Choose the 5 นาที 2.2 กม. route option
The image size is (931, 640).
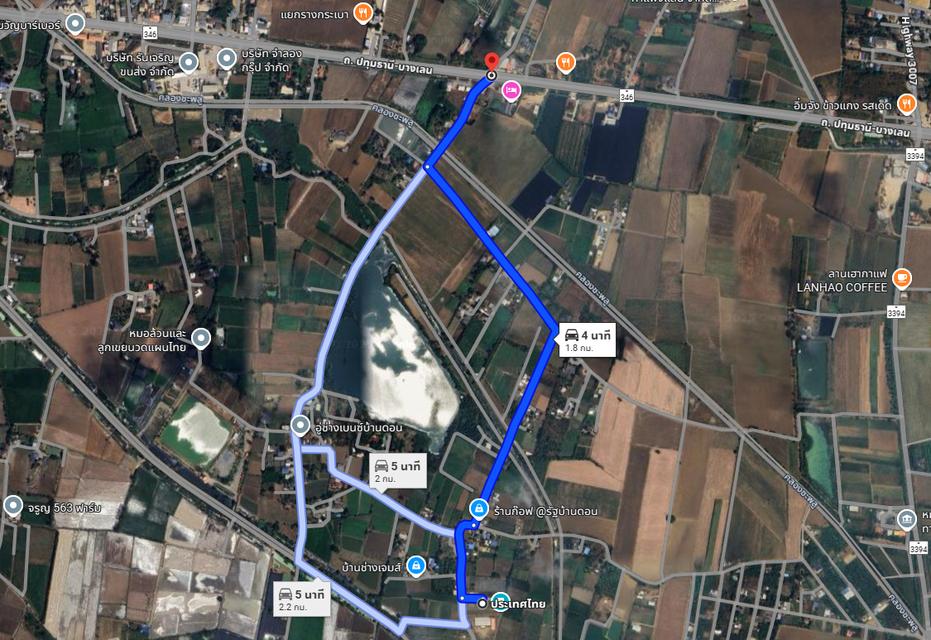coord(304,599)
